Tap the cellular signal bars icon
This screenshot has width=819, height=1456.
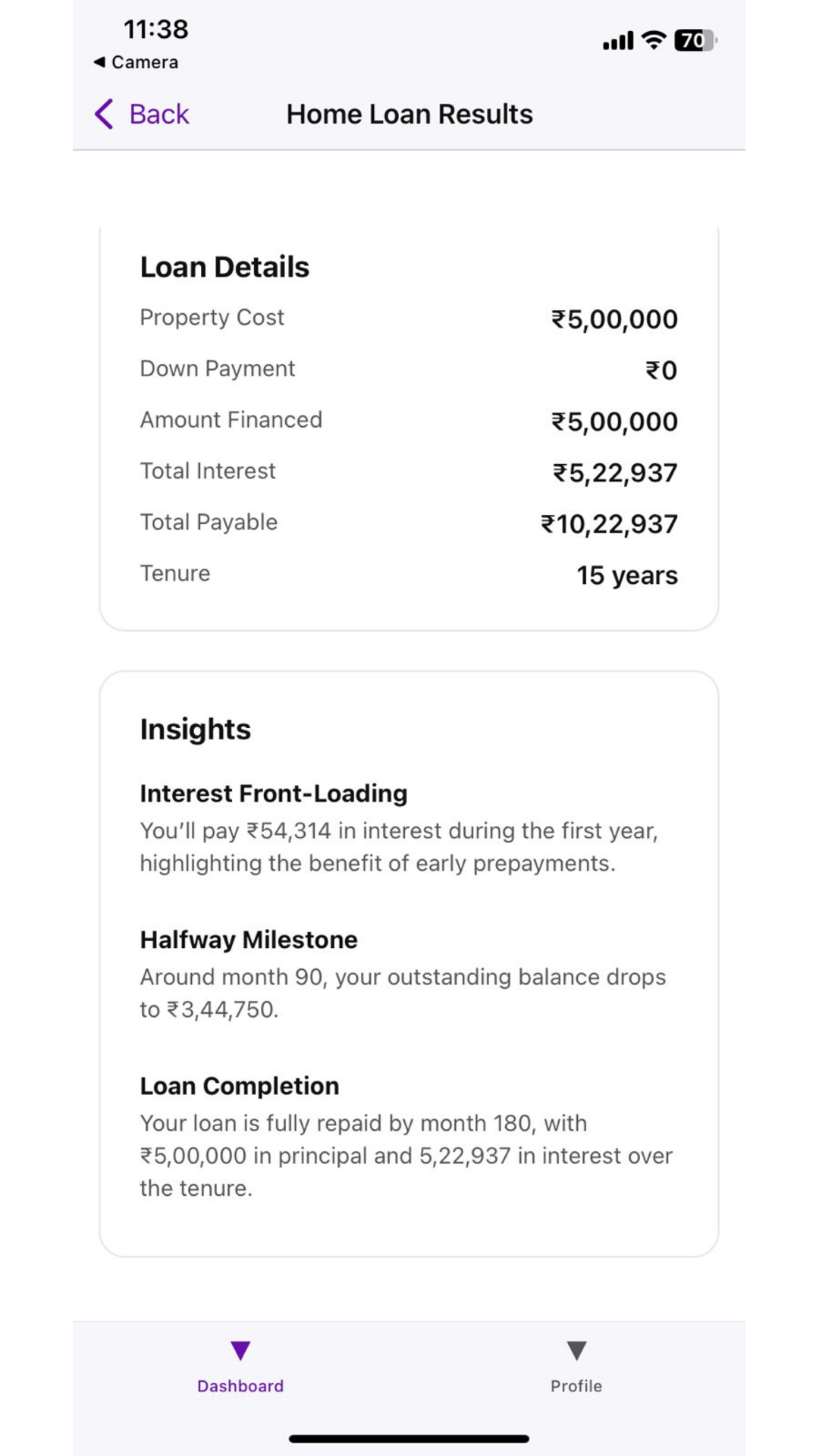(x=619, y=39)
